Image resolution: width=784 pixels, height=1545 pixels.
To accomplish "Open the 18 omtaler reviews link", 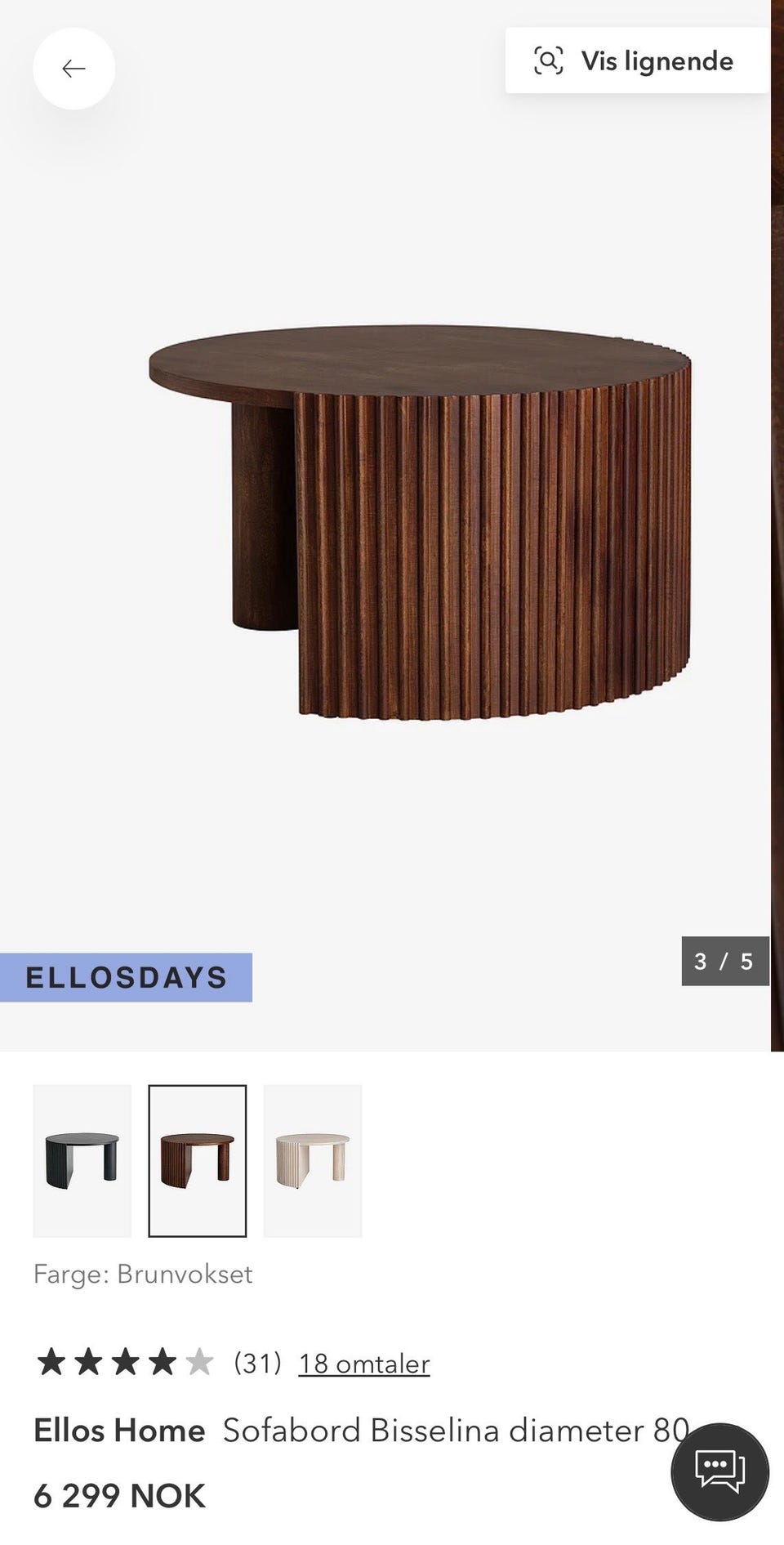I will pyautogui.click(x=364, y=1364).
